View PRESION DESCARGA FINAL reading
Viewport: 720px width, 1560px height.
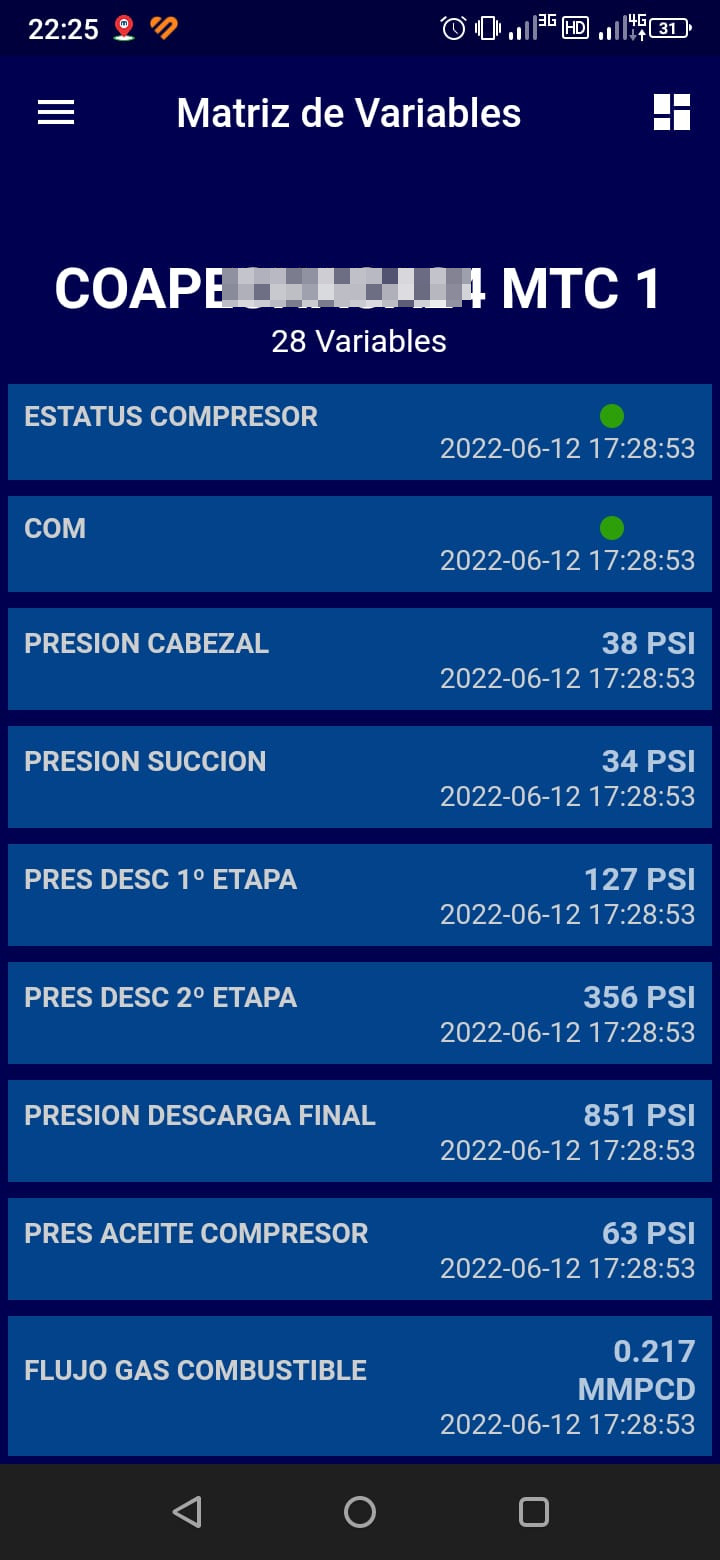[359, 1131]
